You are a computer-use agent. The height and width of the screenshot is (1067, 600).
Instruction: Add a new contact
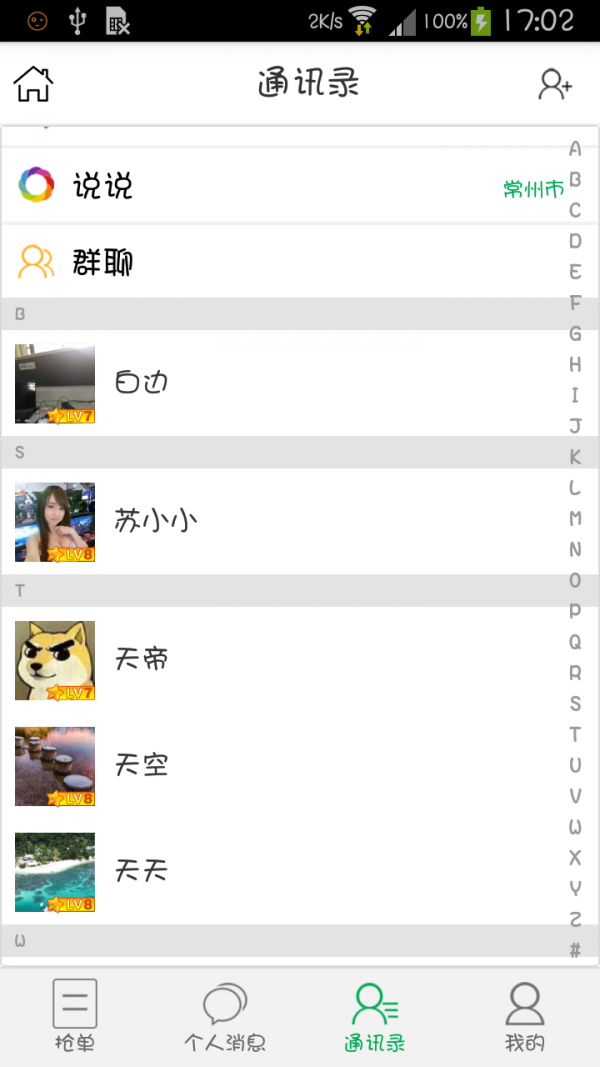click(x=554, y=84)
